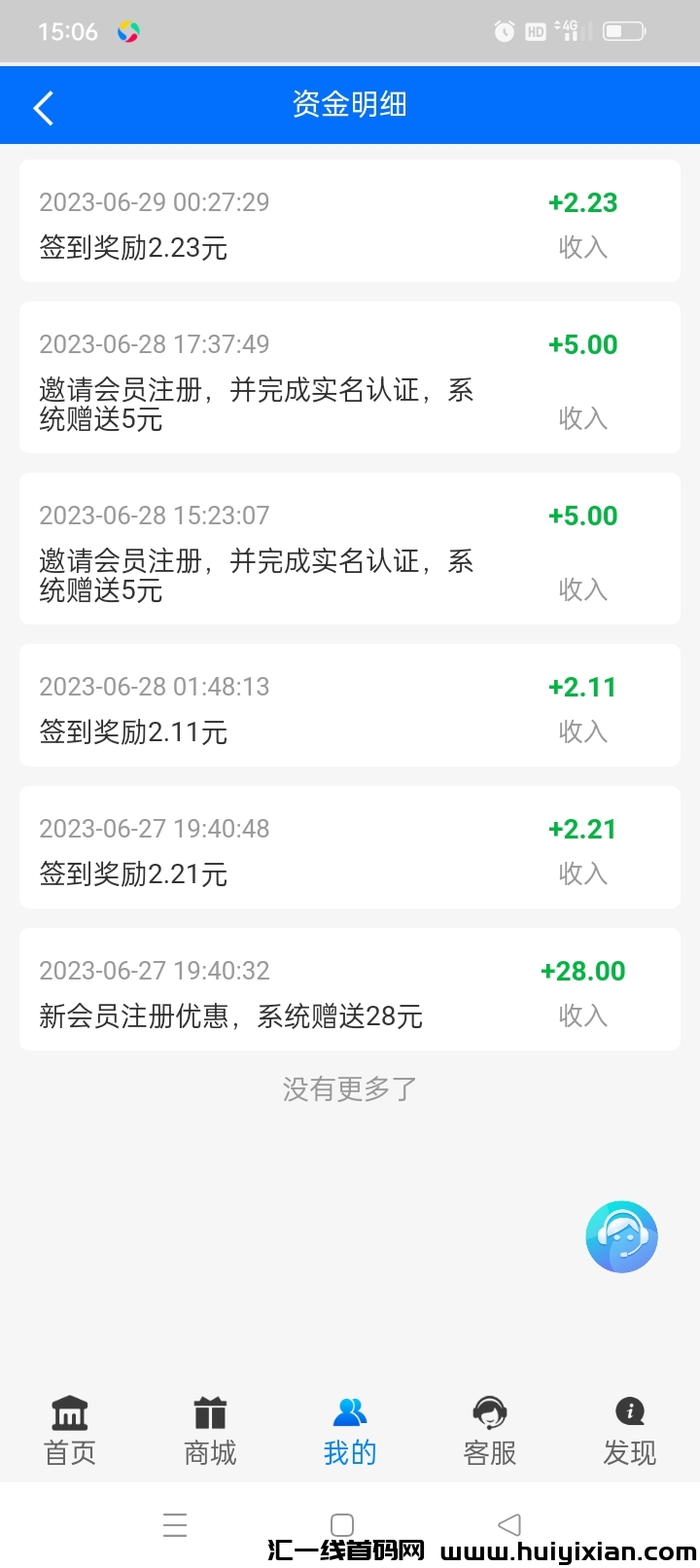
Task: Select the 我的 tab
Action: 350,1430
